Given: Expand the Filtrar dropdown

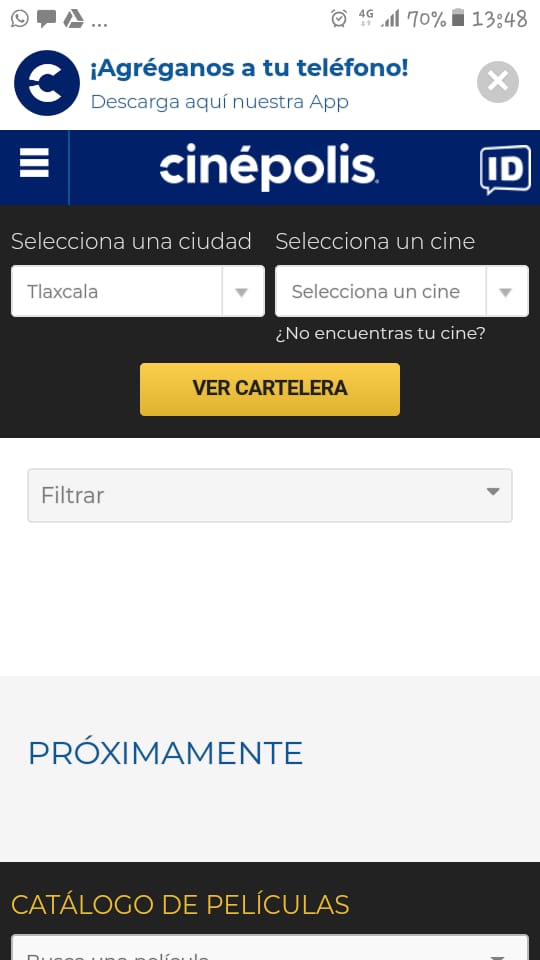Looking at the screenshot, I should click(x=270, y=495).
